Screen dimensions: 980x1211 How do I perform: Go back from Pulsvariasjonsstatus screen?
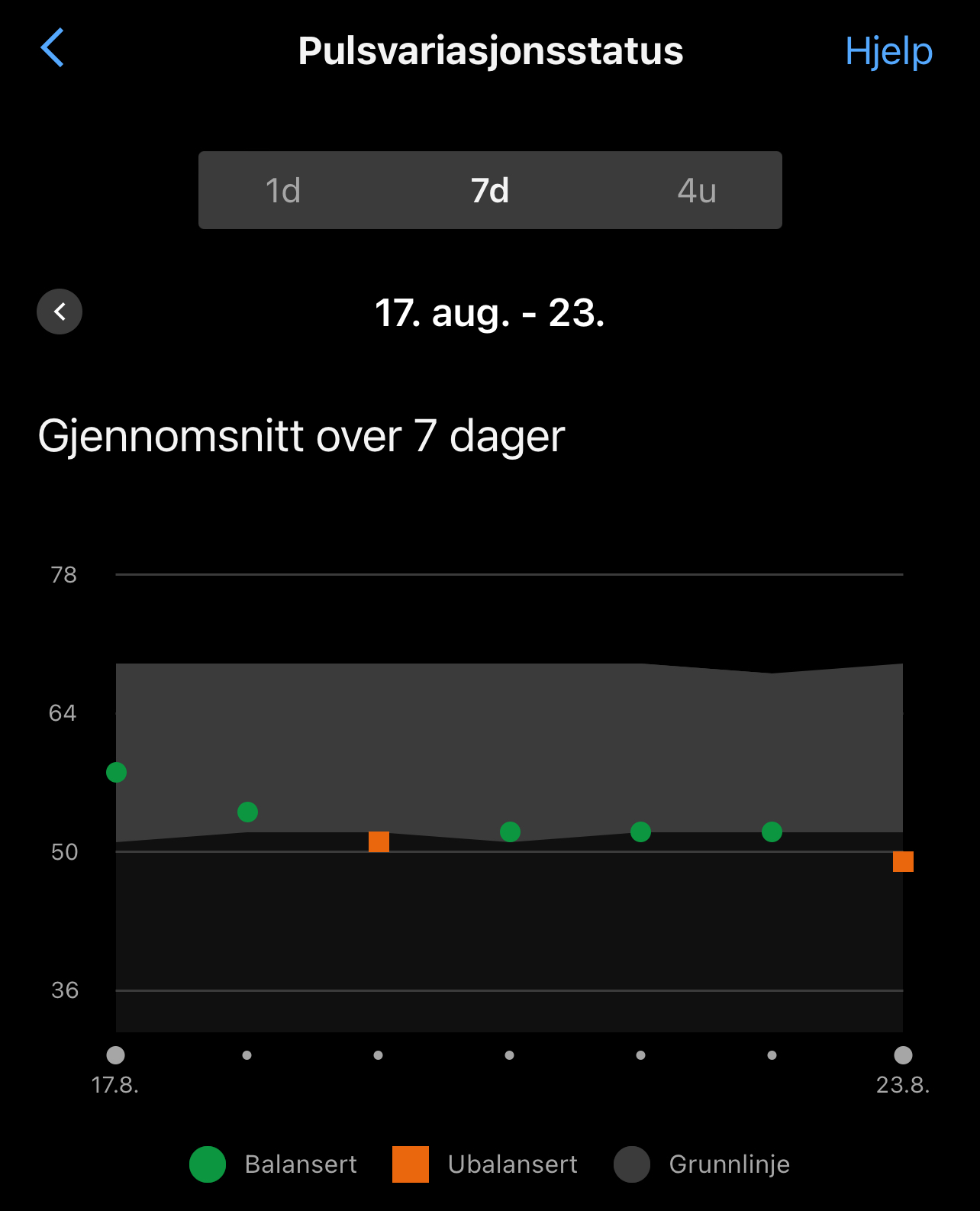(52, 49)
